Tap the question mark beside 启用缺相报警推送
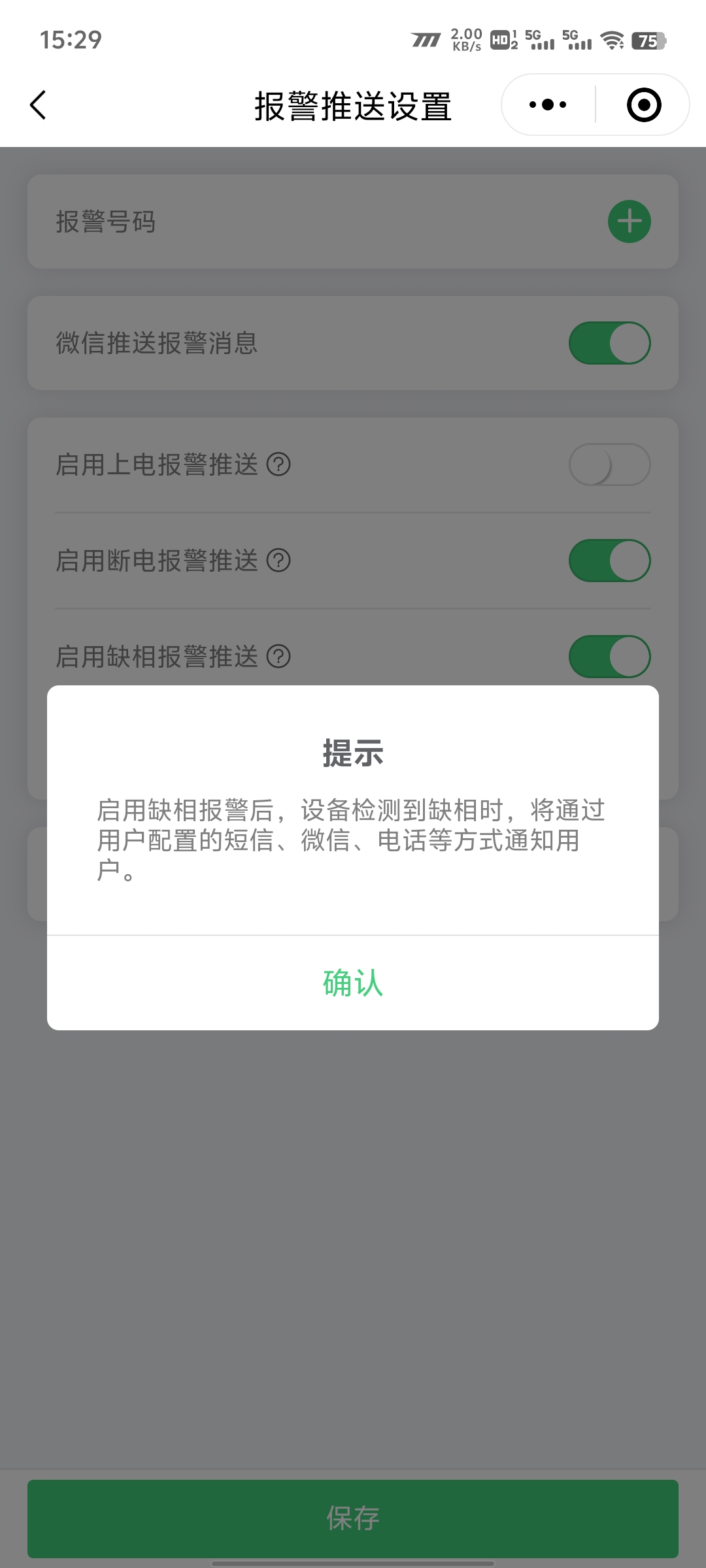The width and height of the screenshot is (706, 1568). pyautogui.click(x=278, y=656)
